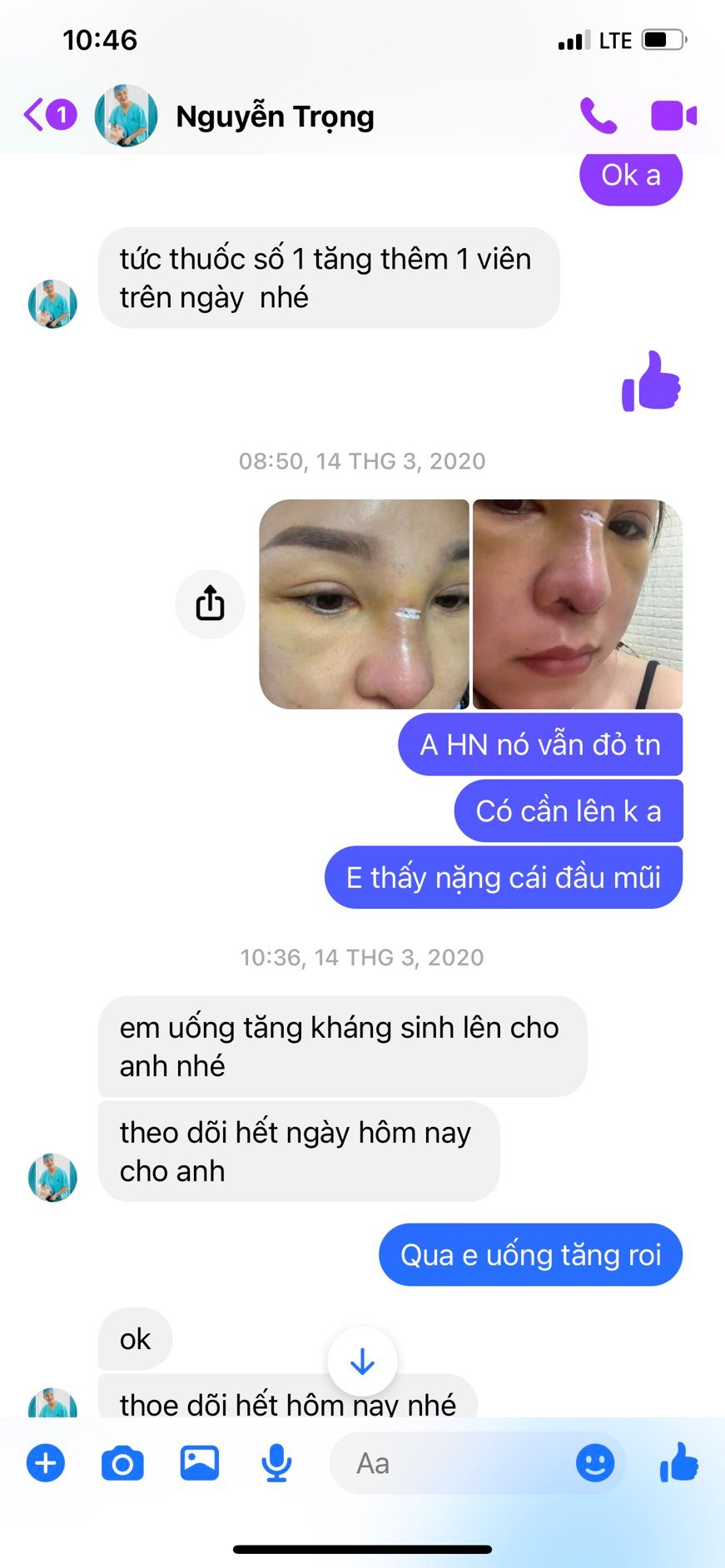Share the sent photos via share icon
The height and width of the screenshot is (1568, 725).
click(x=210, y=603)
